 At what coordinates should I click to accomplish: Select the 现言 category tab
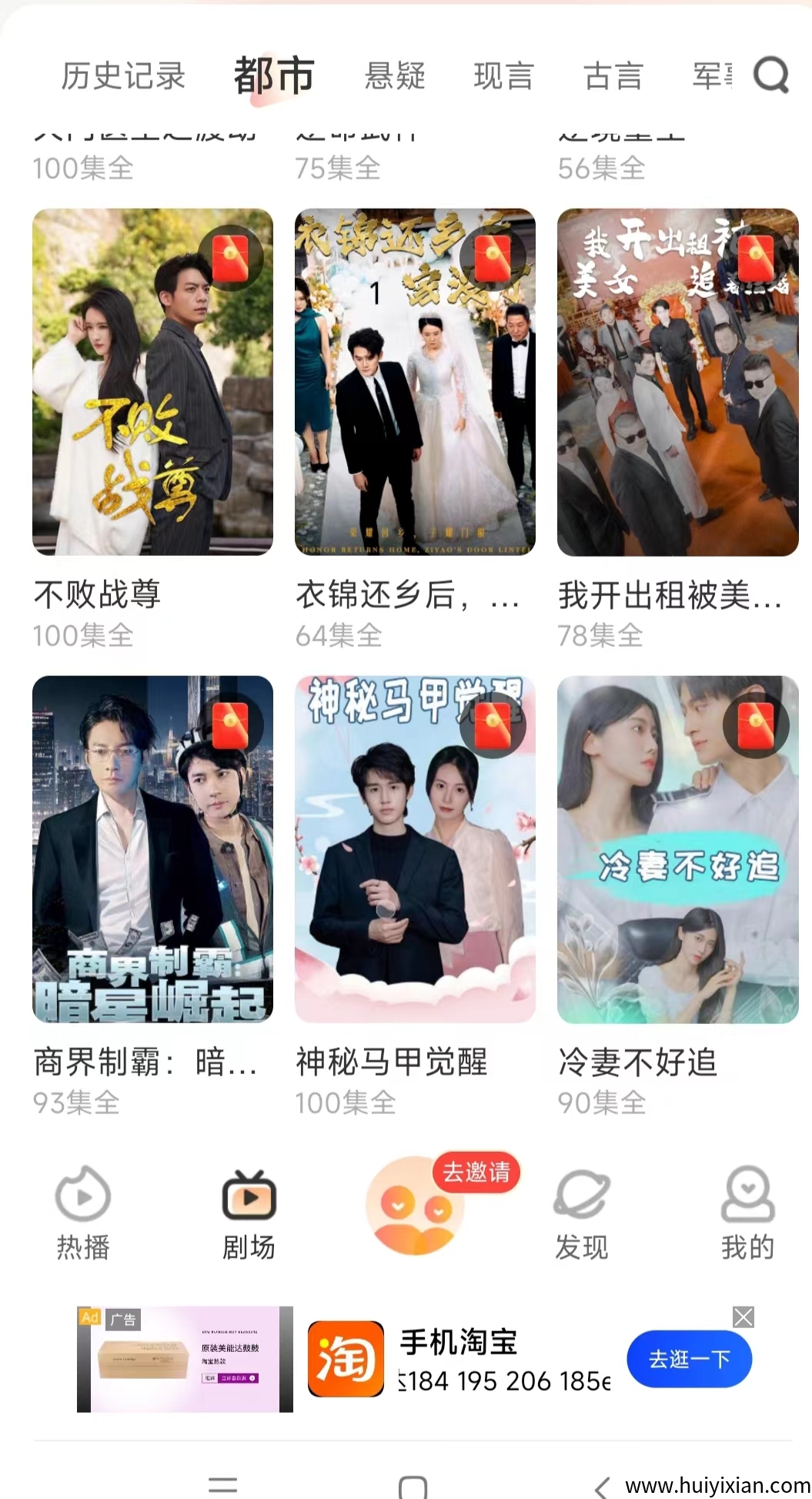click(503, 76)
